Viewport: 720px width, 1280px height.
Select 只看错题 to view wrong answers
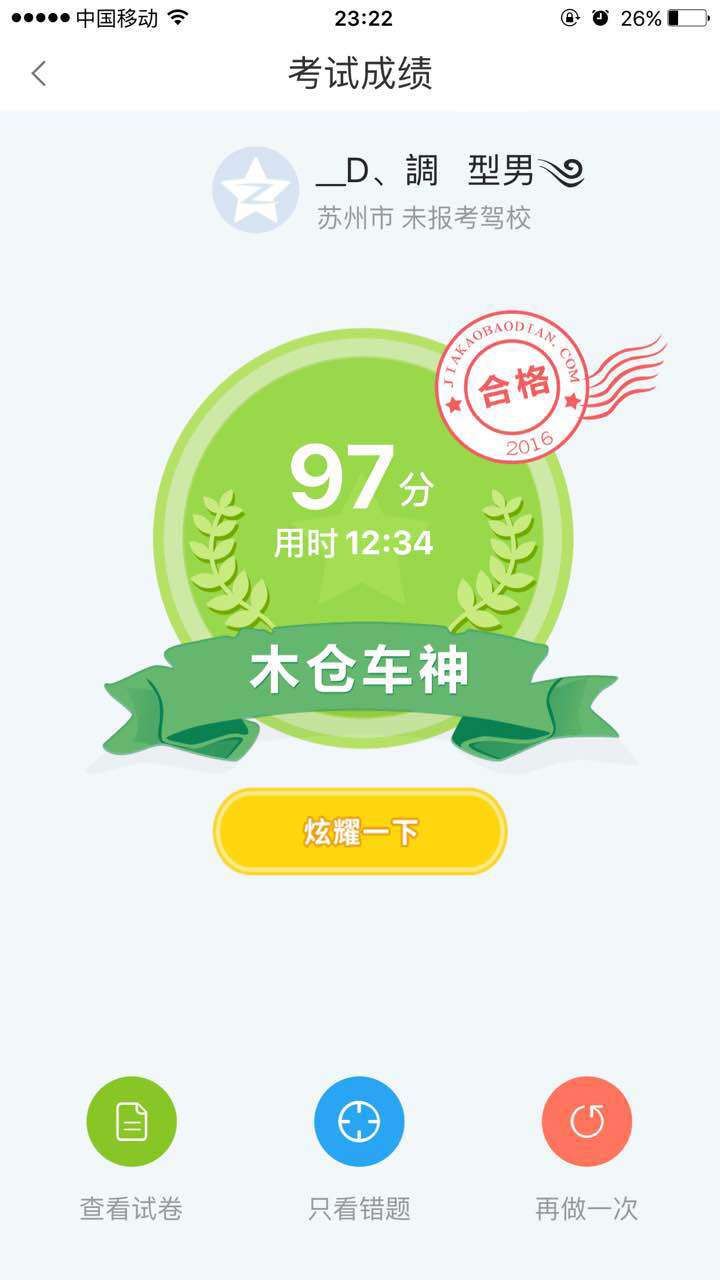[x=359, y=1122]
